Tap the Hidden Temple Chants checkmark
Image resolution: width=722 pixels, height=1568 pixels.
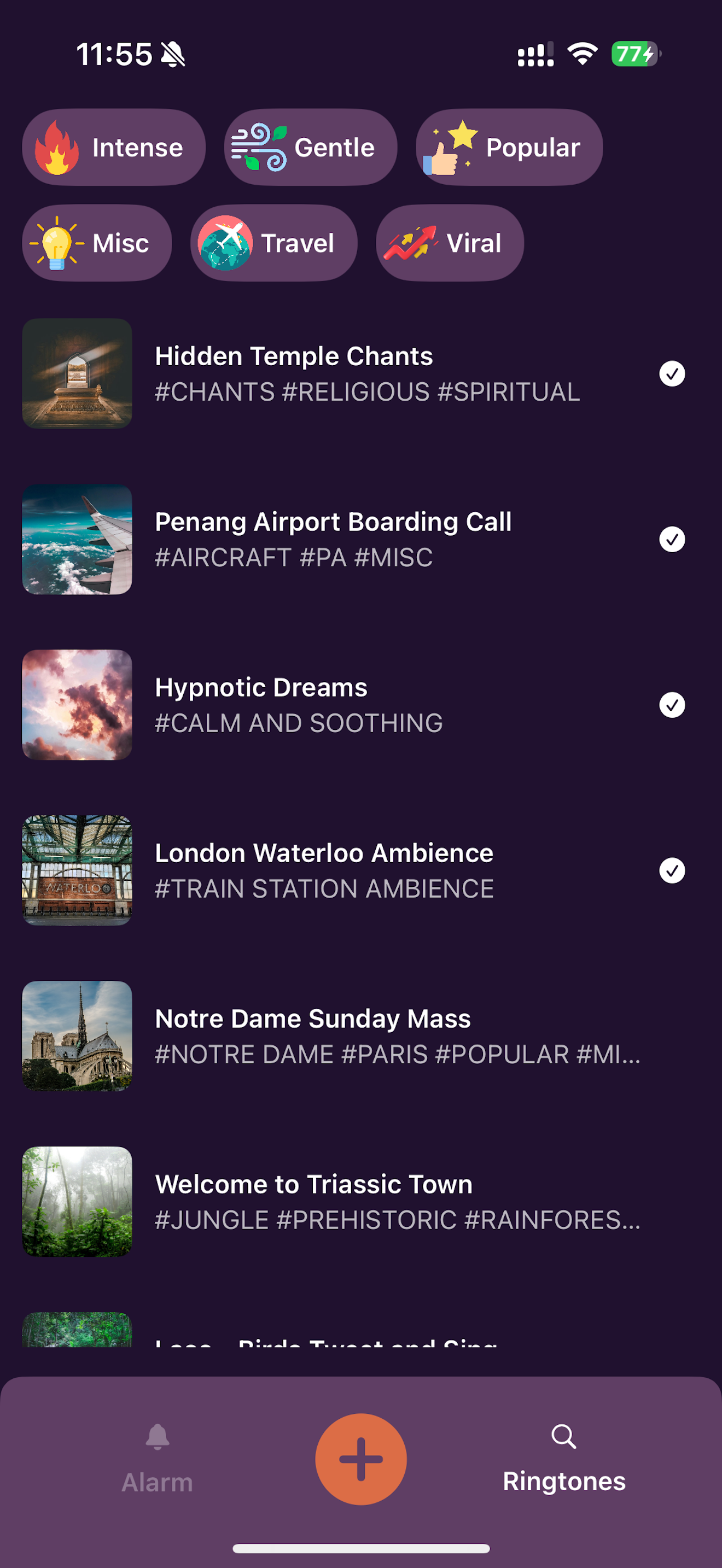click(x=672, y=374)
